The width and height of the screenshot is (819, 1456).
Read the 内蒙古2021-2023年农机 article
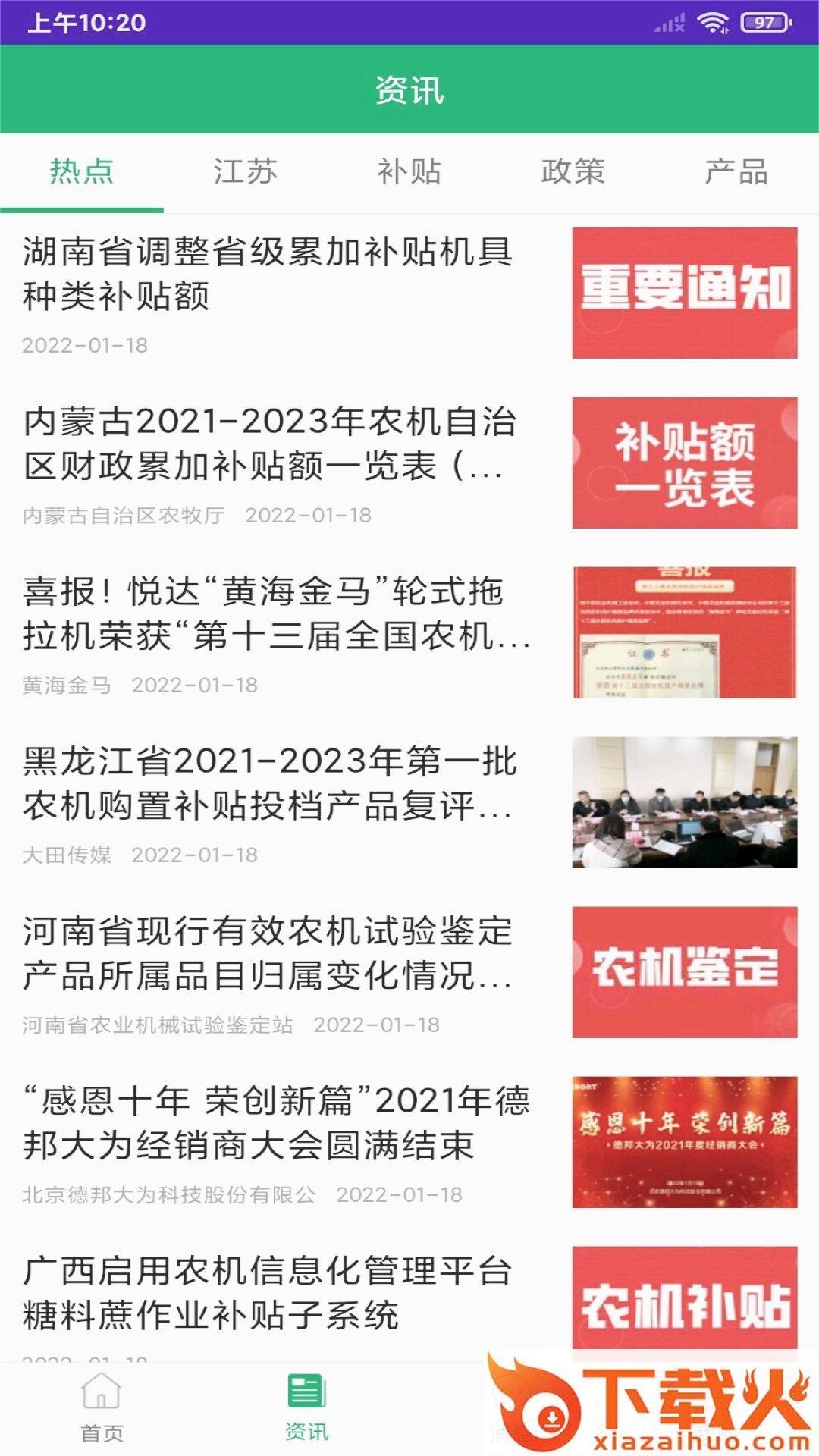click(x=269, y=444)
